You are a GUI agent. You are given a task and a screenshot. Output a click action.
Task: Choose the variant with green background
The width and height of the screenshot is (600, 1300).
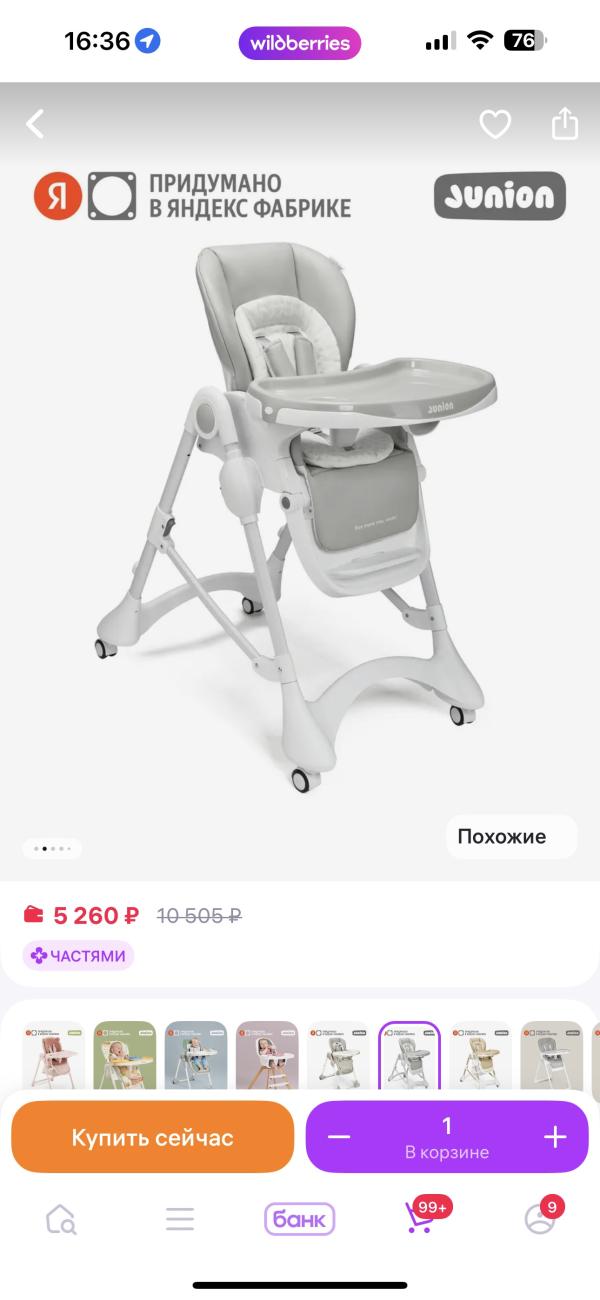[125, 1056]
